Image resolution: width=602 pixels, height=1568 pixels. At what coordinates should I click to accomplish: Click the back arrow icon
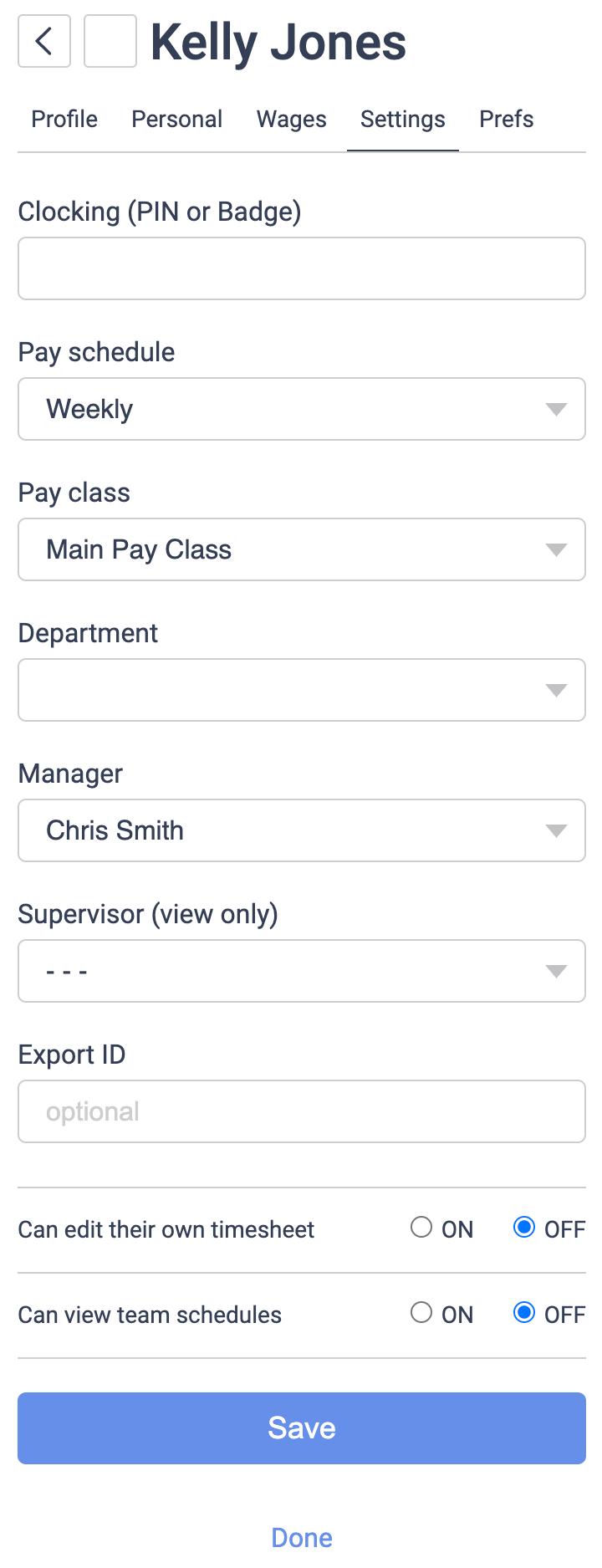(43, 42)
